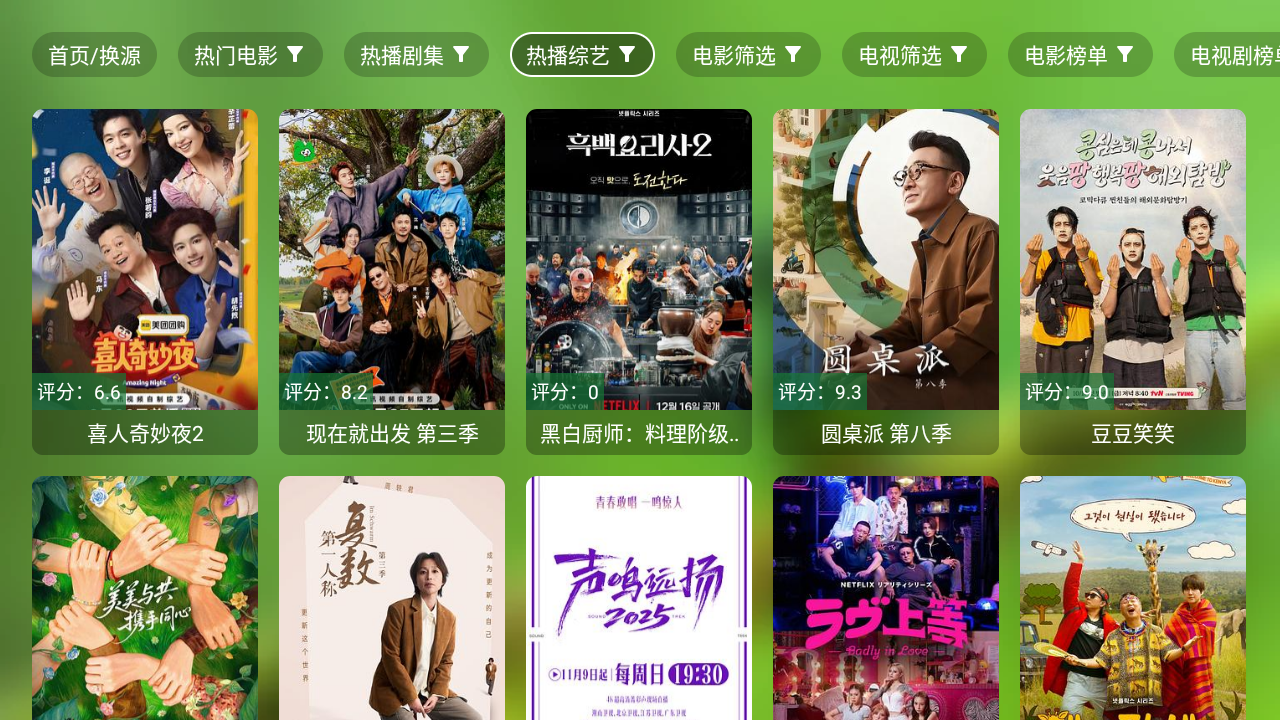Viewport: 1280px width, 720px height.
Task: Switch to the 热门电影 tab
Action: [x=250, y=55]
